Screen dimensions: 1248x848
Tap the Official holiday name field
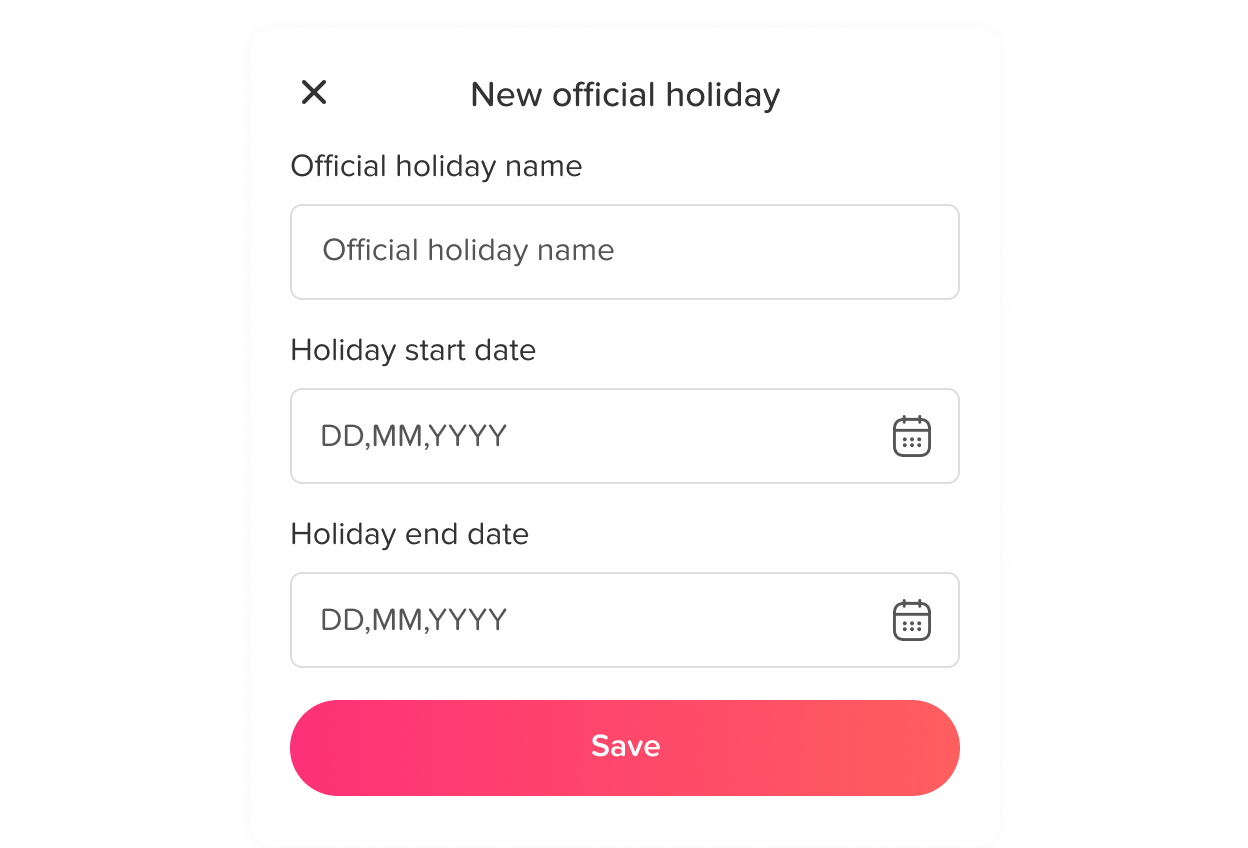[x=624, y=252]
